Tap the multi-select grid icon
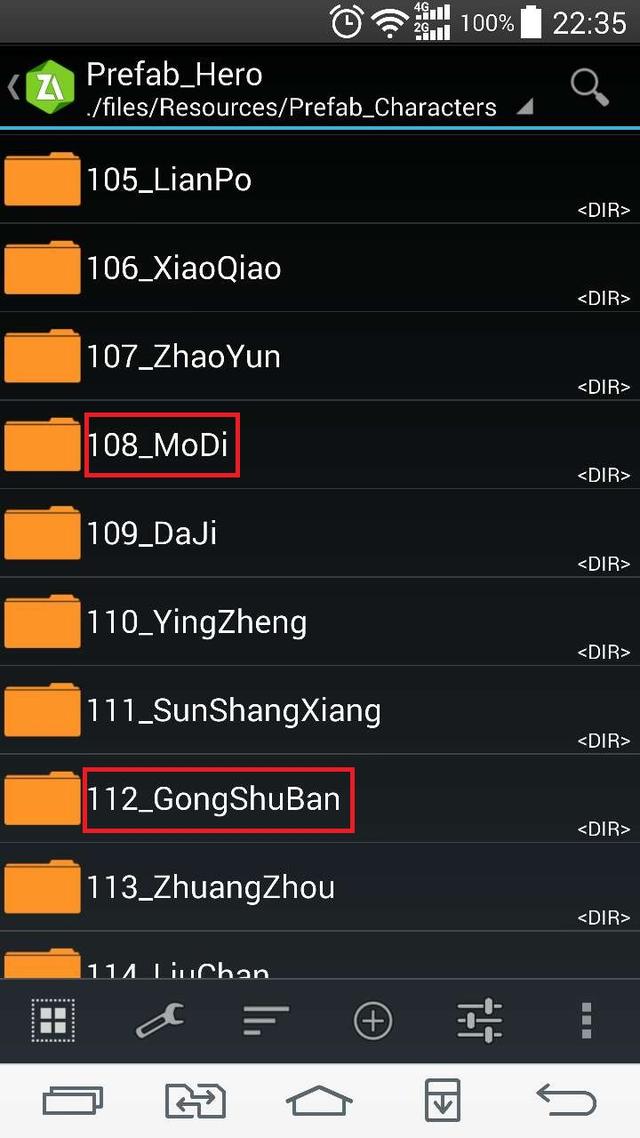This screenshot has width=640, height=1138. coord(52,1021)
